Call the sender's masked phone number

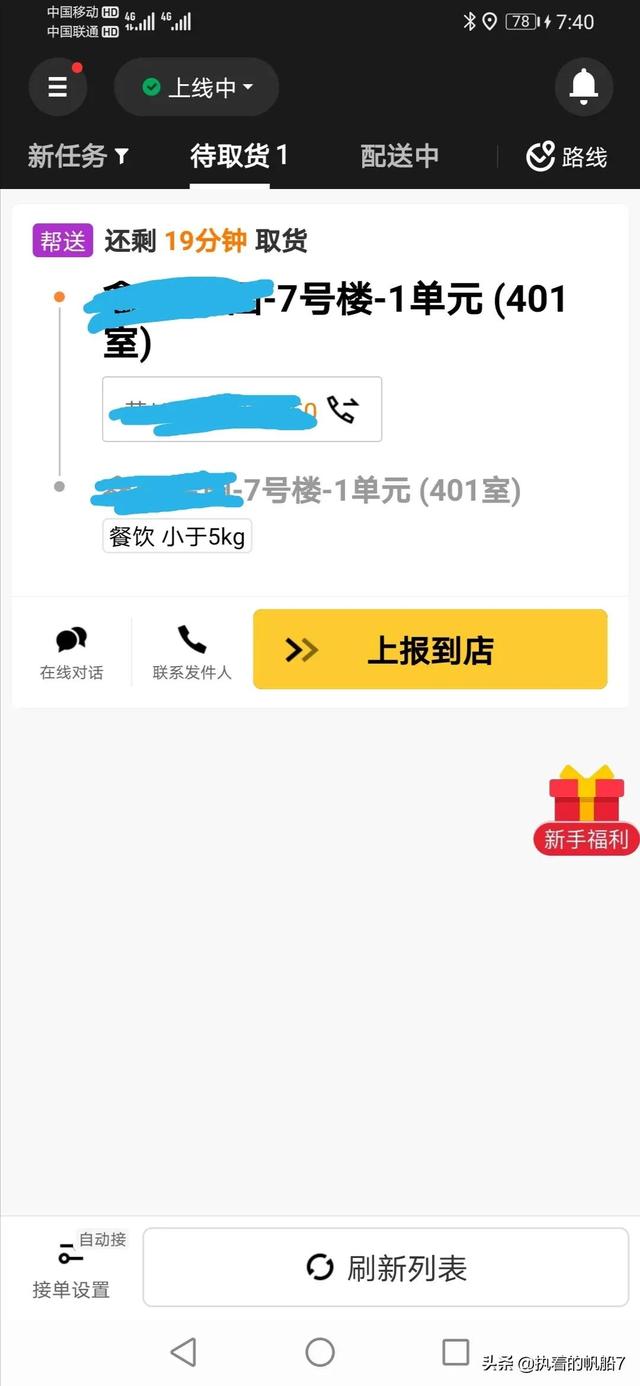[x=342, y=409]
